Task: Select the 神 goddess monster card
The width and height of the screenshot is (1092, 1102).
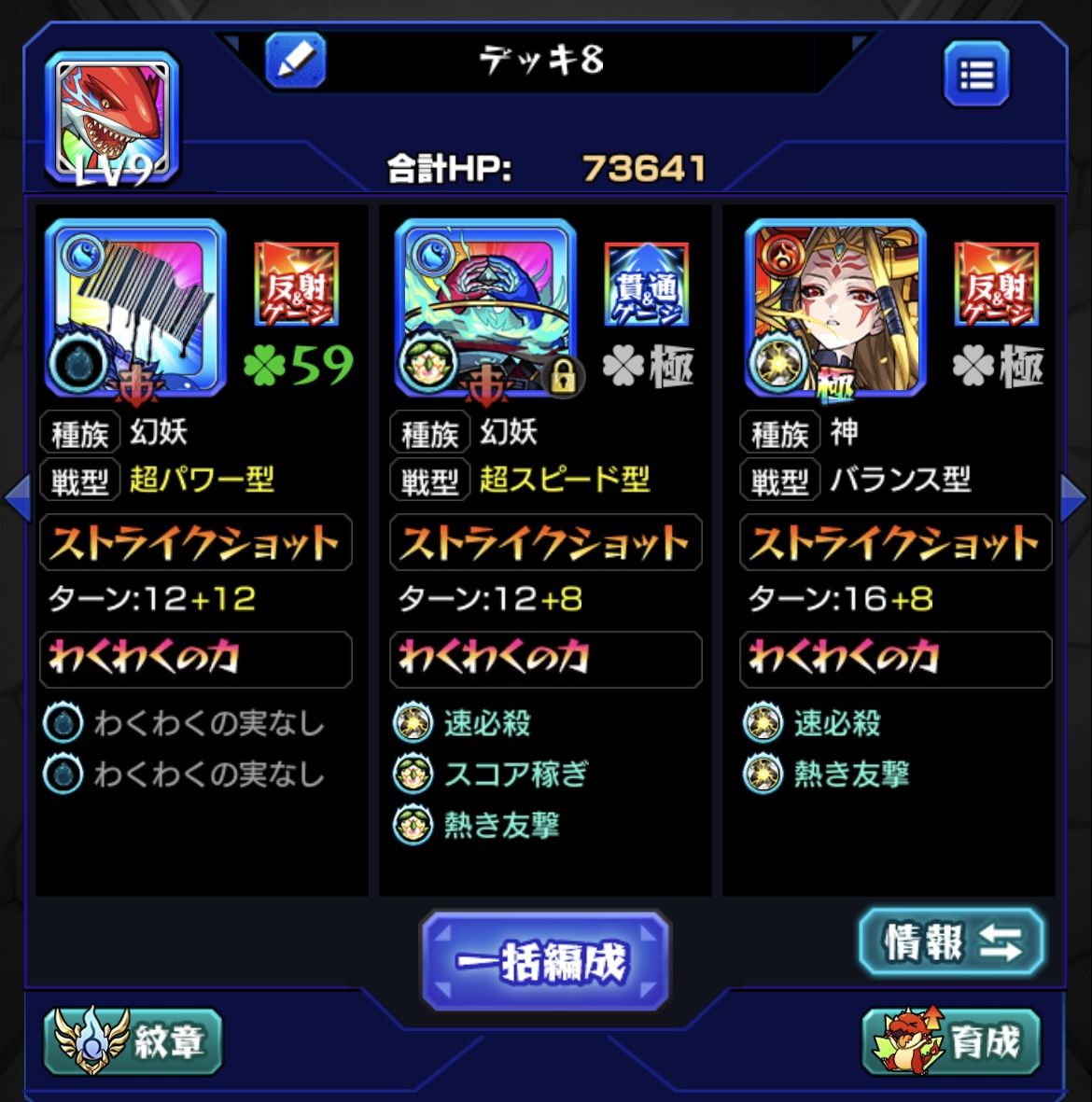Action: pyautogui.click(x=835, y=308)
